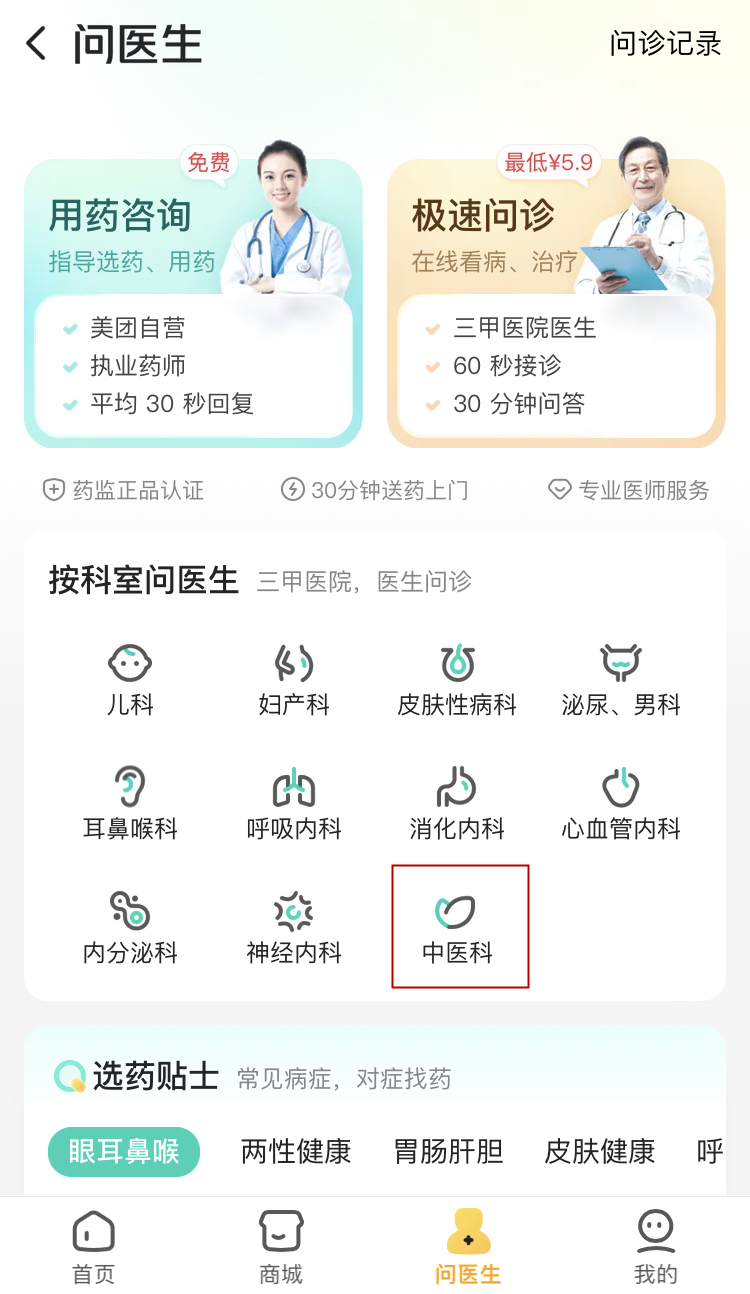
Task: Go to the 首页 home tab
Action: 94,1247
